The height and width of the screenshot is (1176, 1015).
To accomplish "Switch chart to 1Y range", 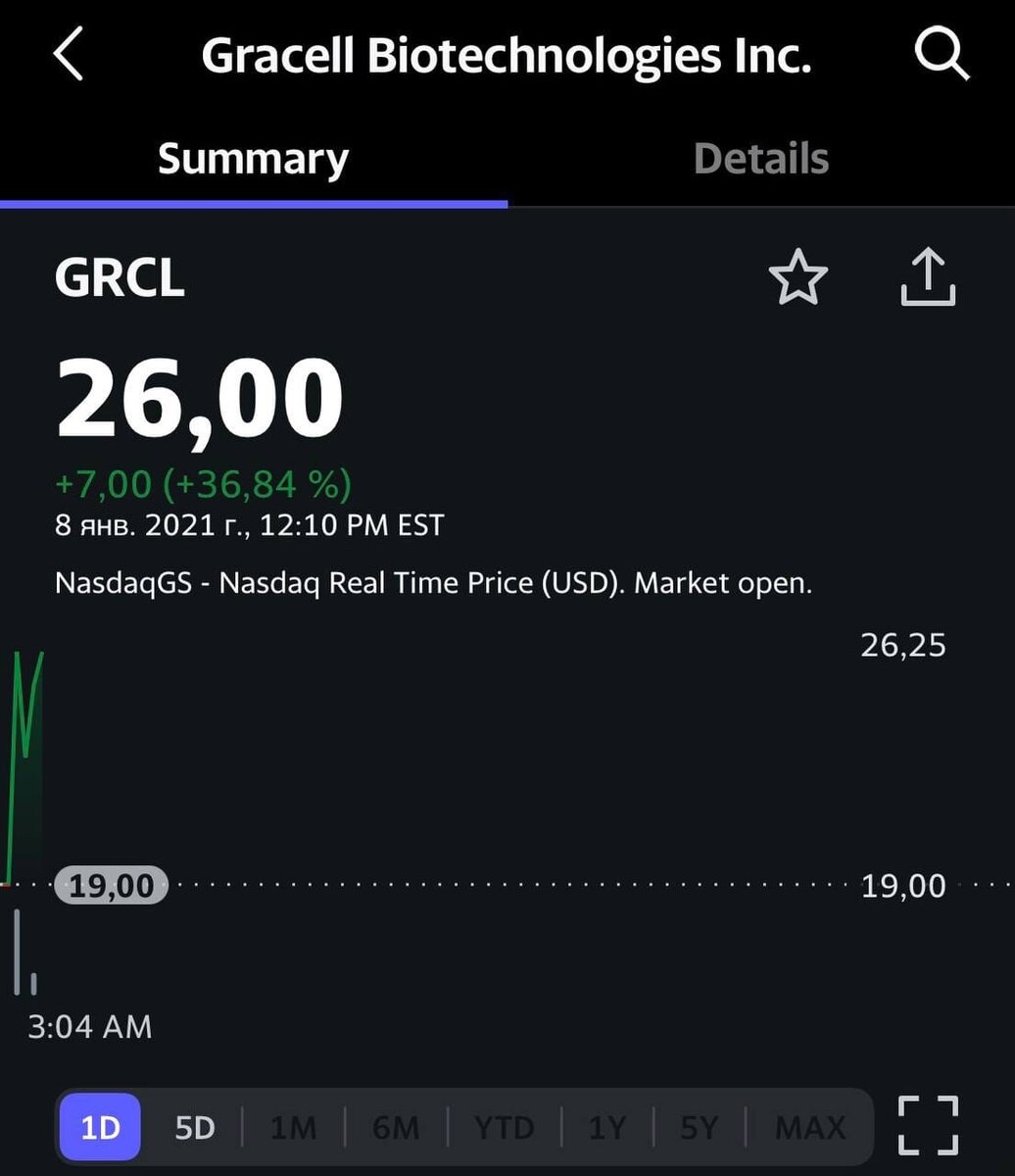I will pyautogui.click(x=606, y=1127).
